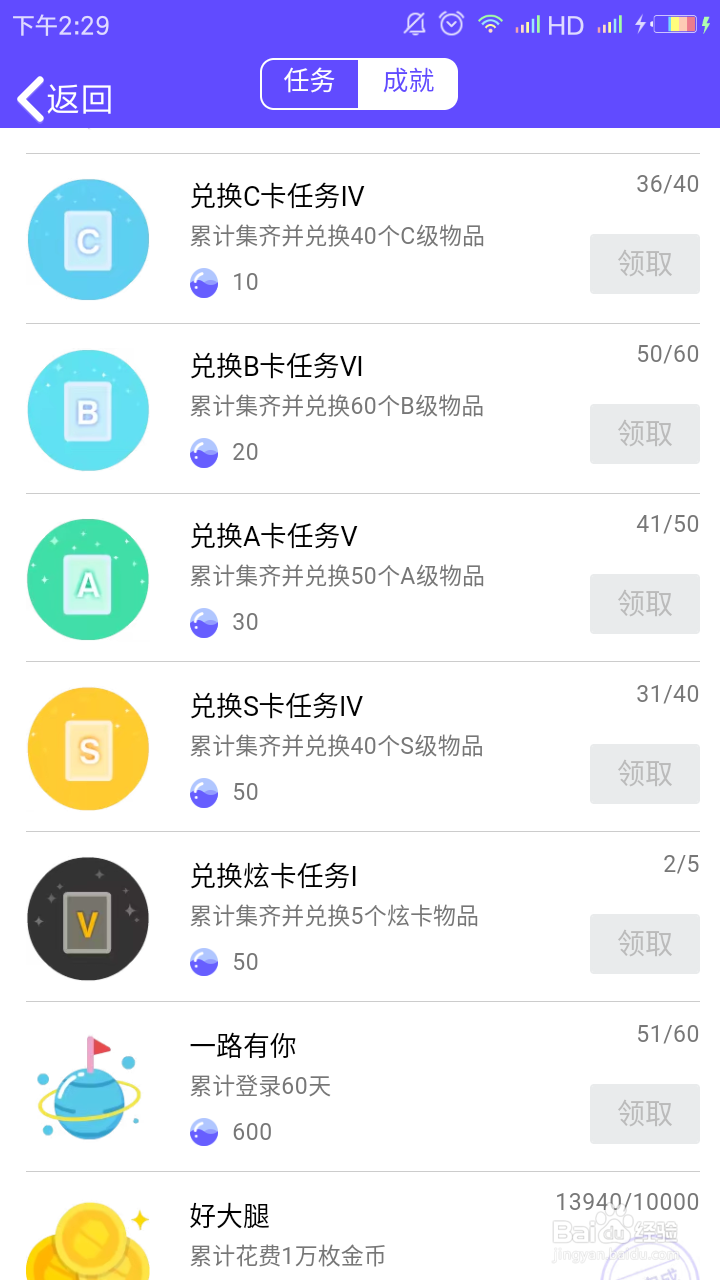Claim the 一路有你 login reward
Viewport: 720px width, 1280px height.
[x=644, y=1114]
